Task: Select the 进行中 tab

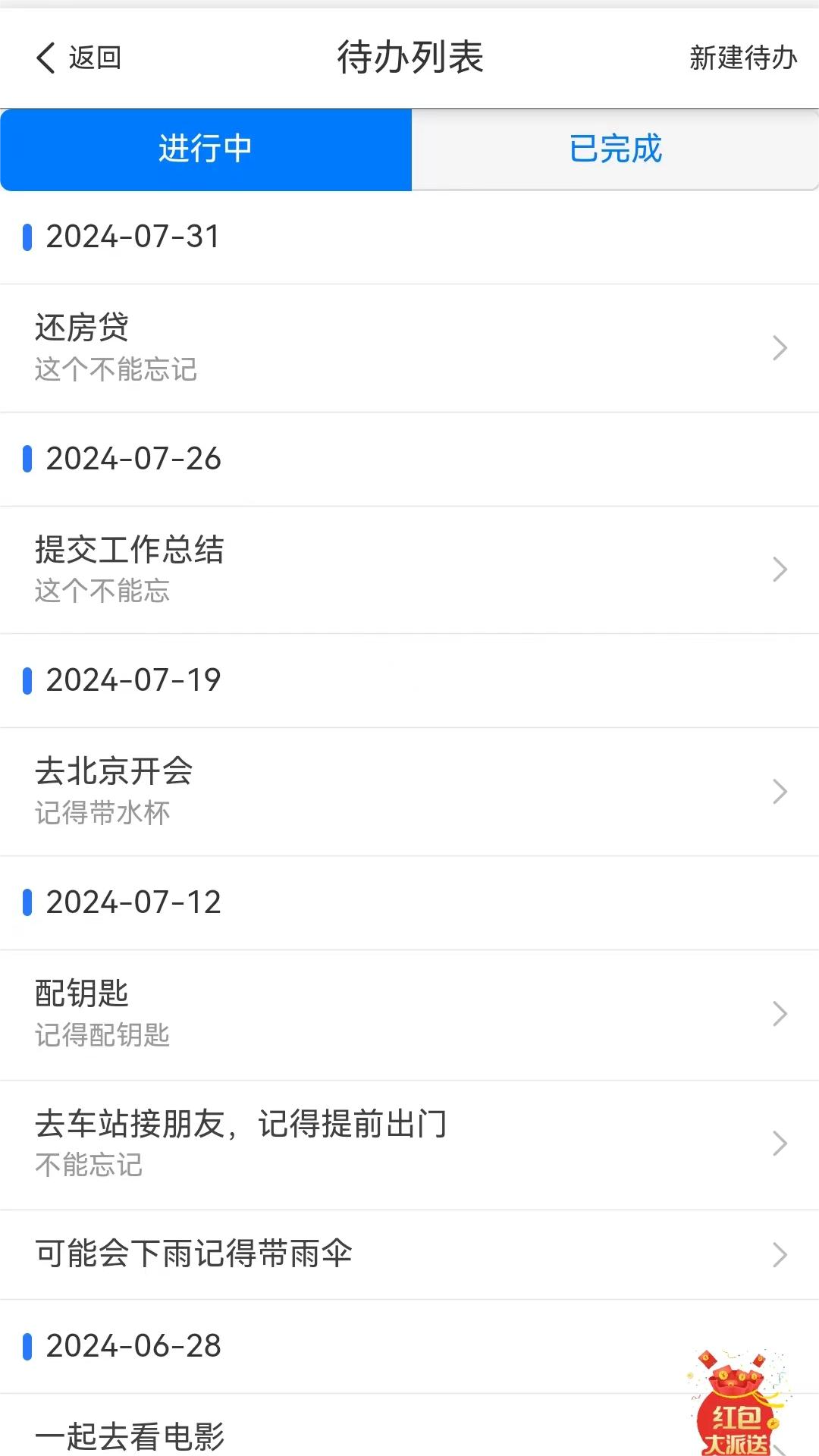Action: pyautogui.click(x=206, y=149)
